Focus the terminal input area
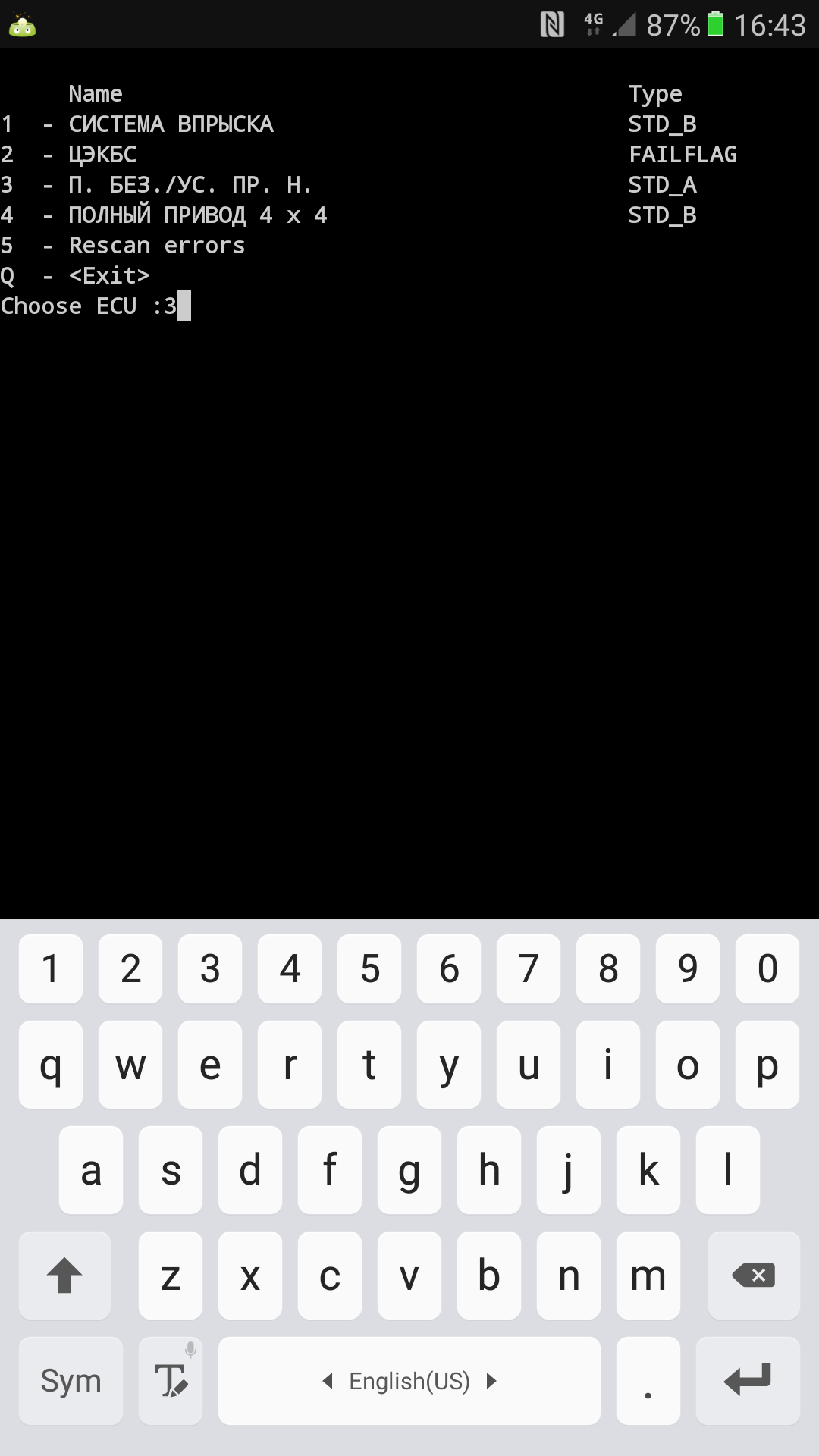 pos(409,483)
